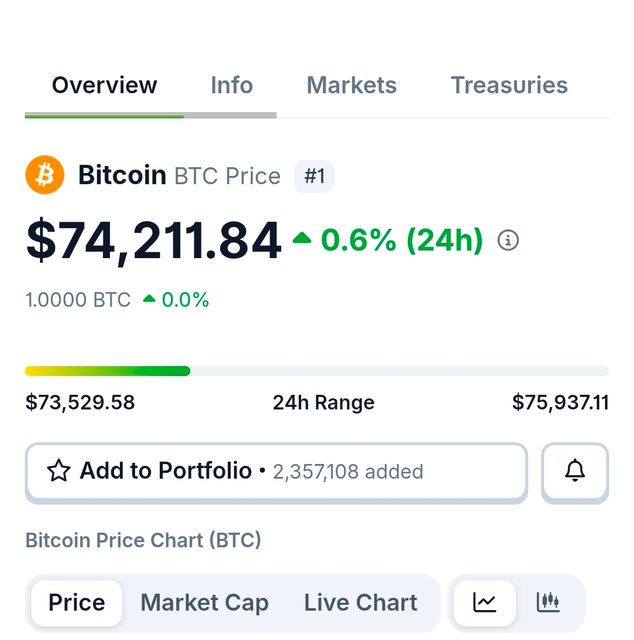Screen dimensions: 634x640
Task: Open the price alert bell
Action: tap(575, 471)
